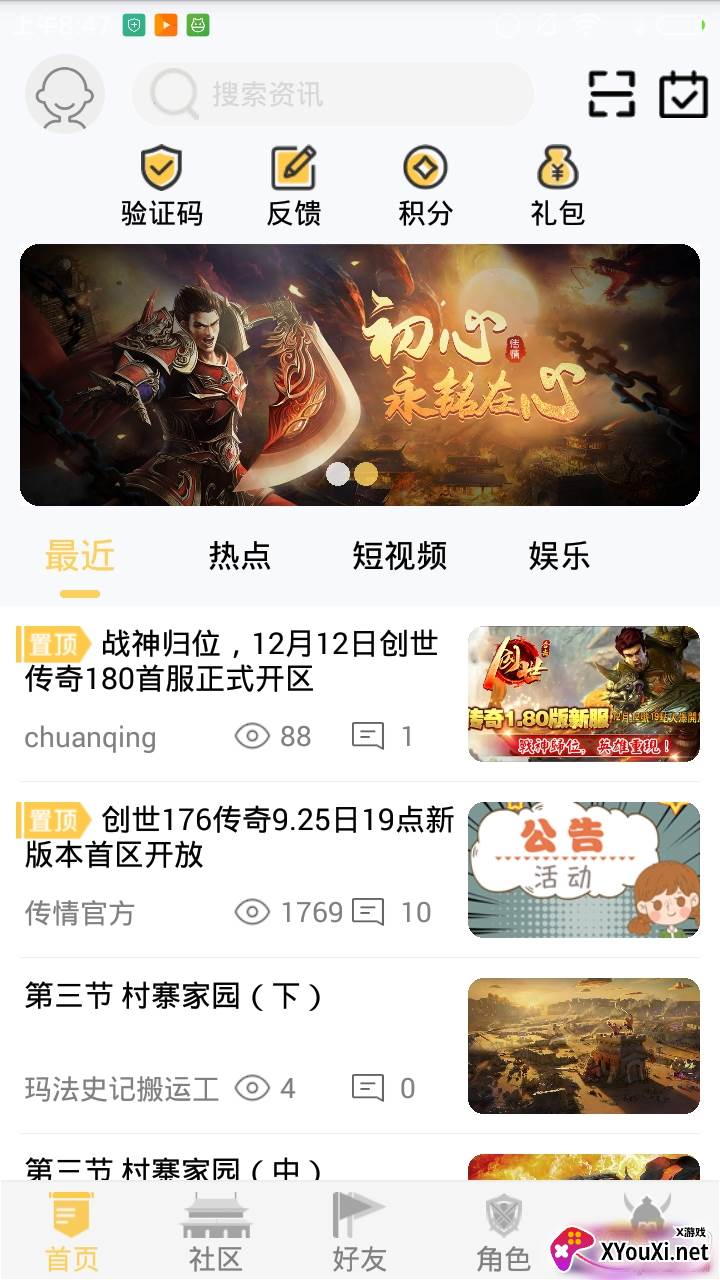Open the 好友 friends section
Viewport: 720px width, 1280px height.
point(360,1230)
